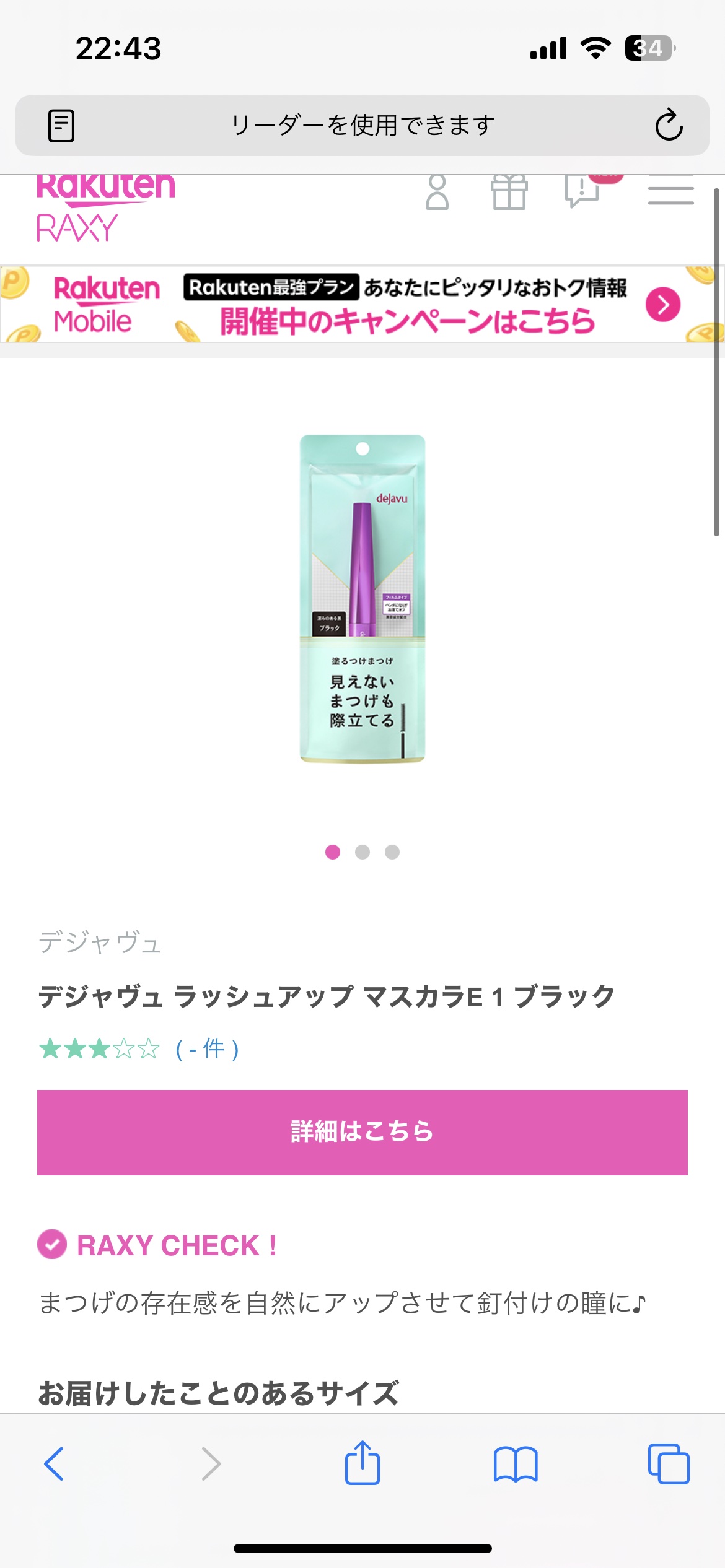Image resolution: width=725 pixels, height=1568 pixels.
Task: Open the star rating review count
Action: click(207, 1049)
